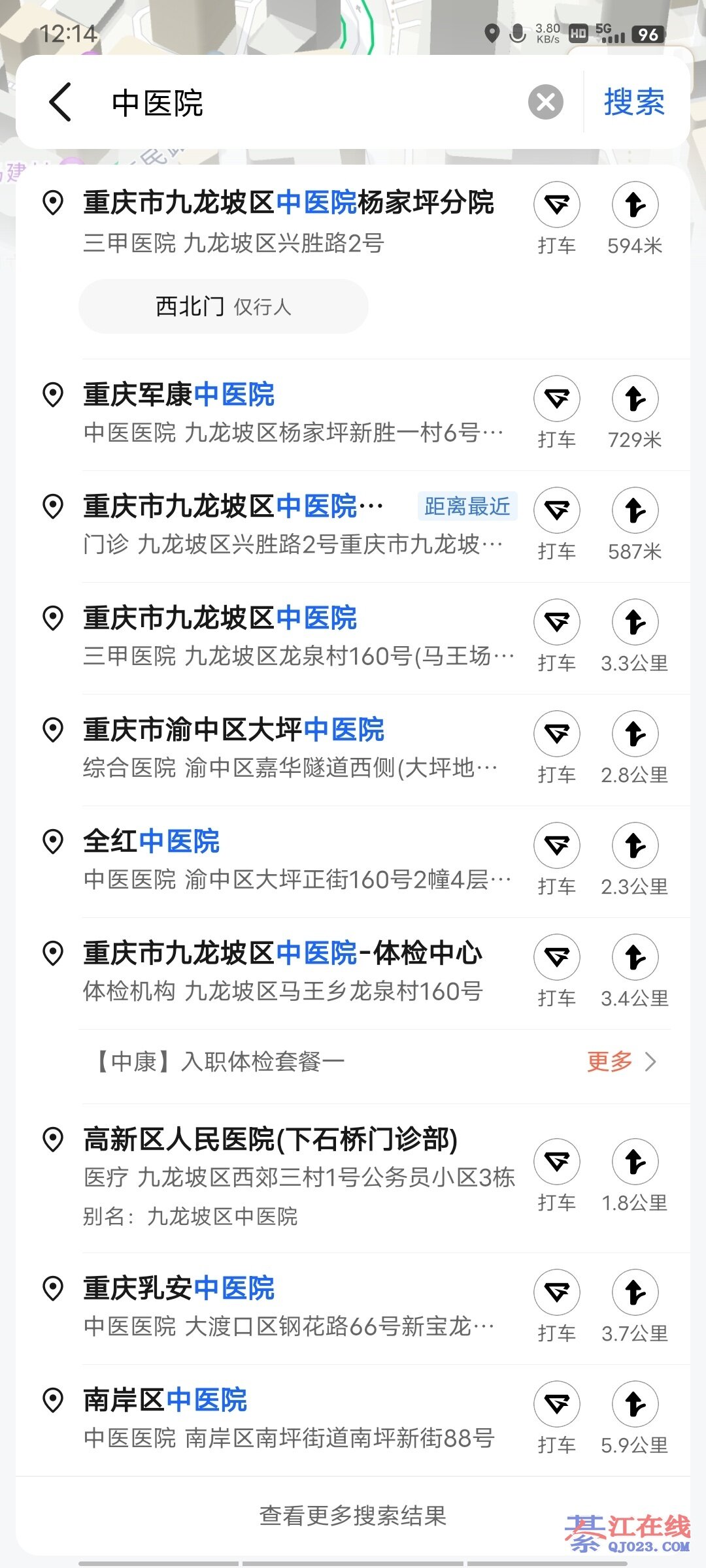The width and height of the screenshot is (706, 1568).
Task: Tap the 搜索 button
Action: (x=634, y=103)
